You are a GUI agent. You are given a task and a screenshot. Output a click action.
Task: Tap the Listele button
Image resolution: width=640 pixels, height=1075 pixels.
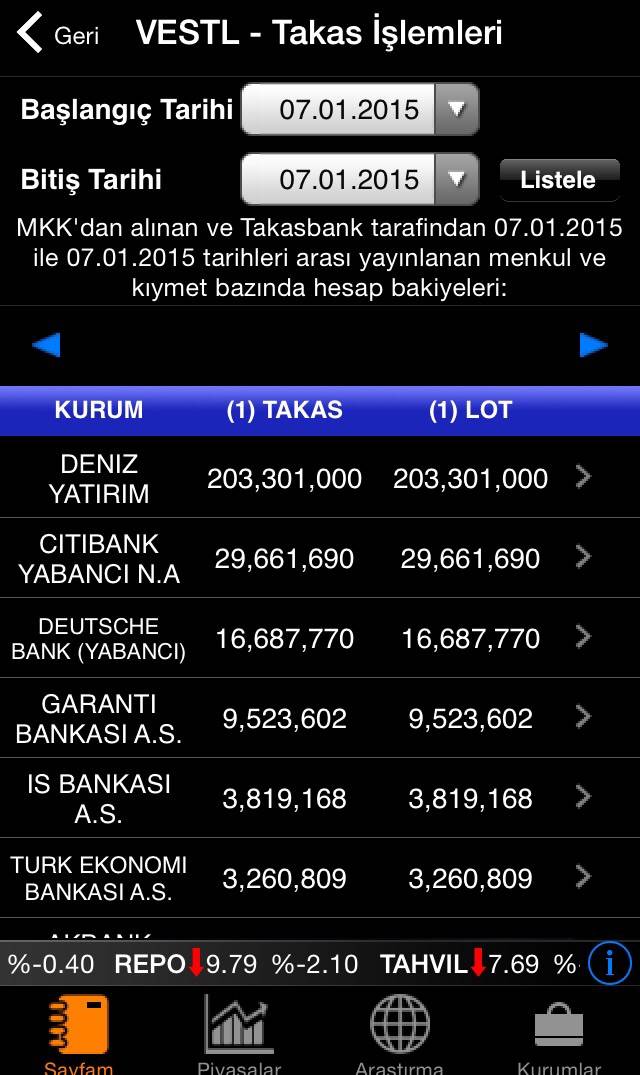558,180
